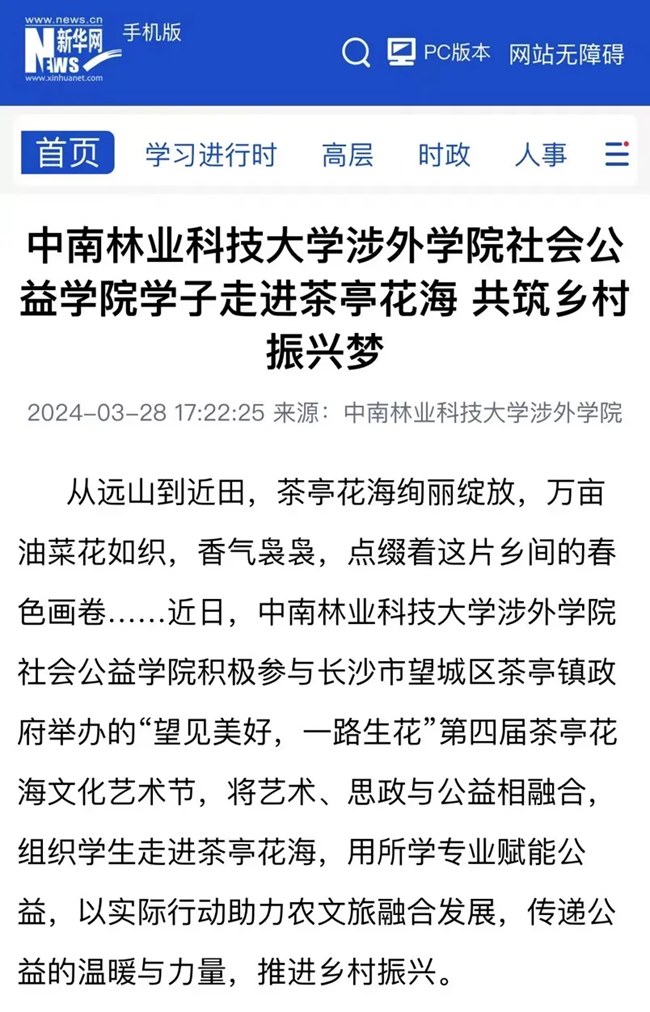Viewport: 650px width, 1012px height.
Task: Switch to PC版本 desktop view
Action: (439, 53)
